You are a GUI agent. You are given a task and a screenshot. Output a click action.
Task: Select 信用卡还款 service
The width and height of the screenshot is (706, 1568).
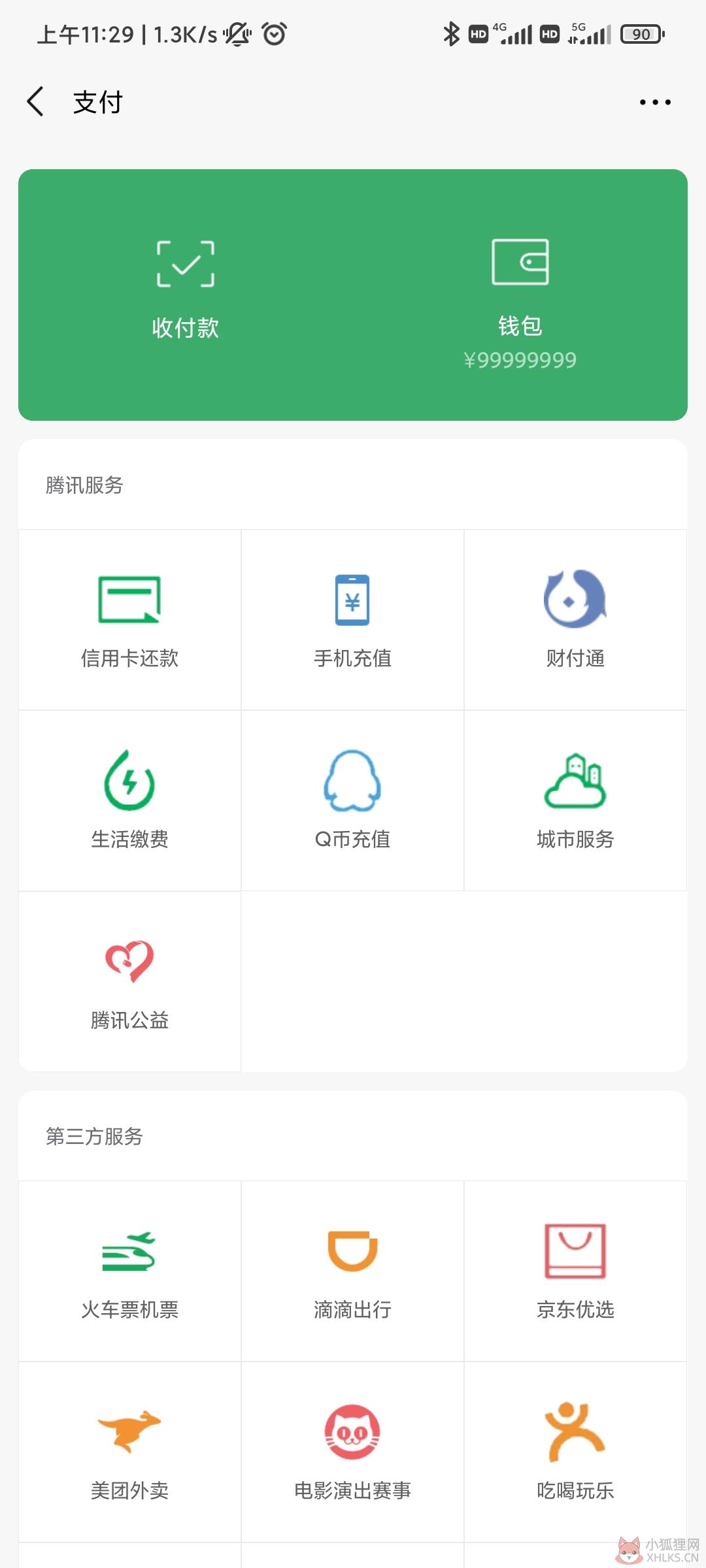129,620
